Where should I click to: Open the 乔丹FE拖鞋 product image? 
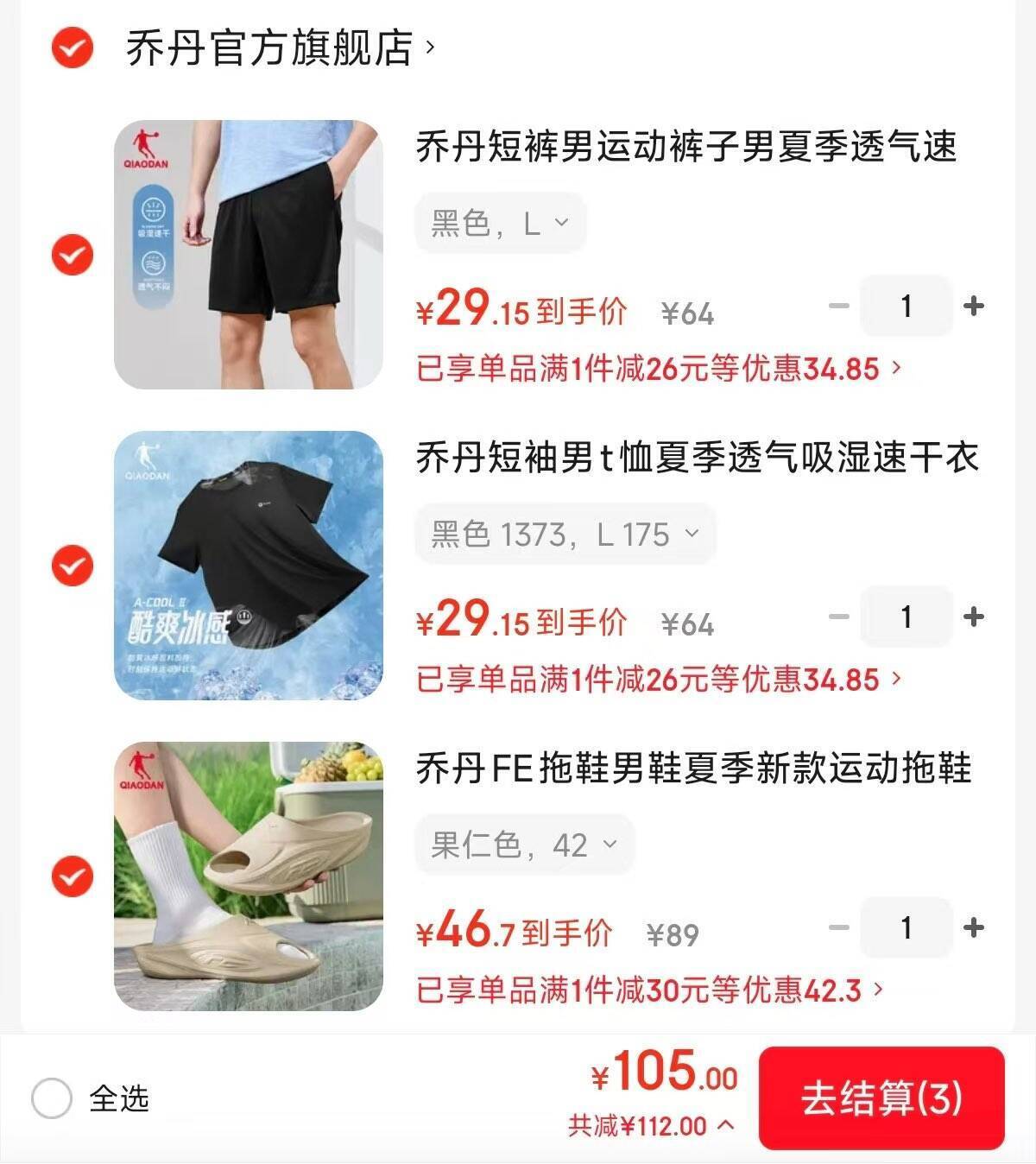point(249,876)
